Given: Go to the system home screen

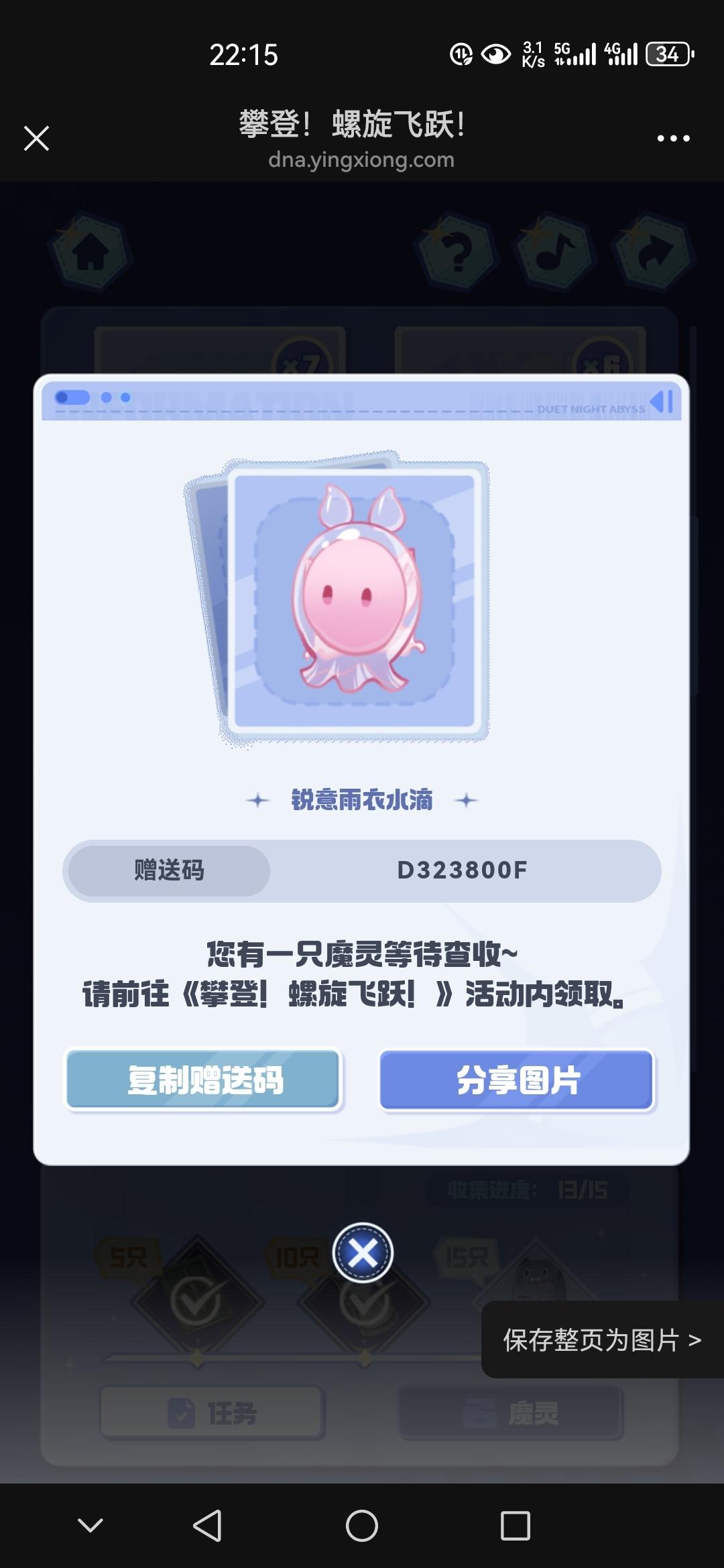Looking at the screenshot, I should pyautogui.click(x=362, y=1526).
